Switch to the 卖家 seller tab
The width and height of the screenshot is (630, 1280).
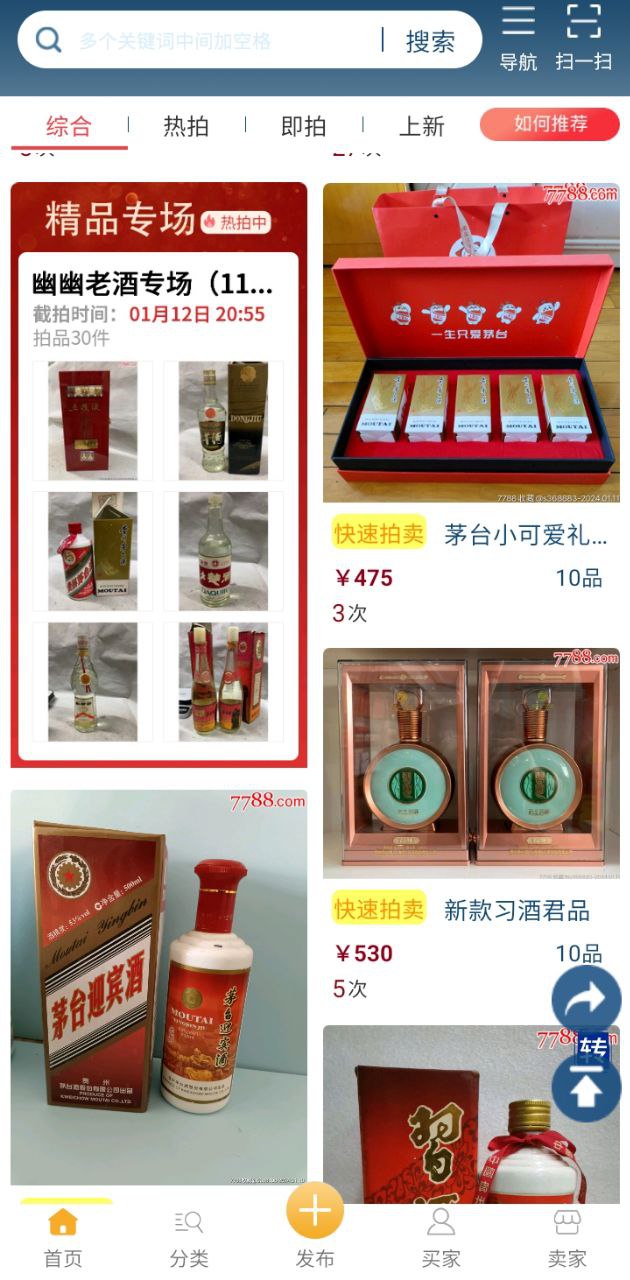coord(567,1238)
